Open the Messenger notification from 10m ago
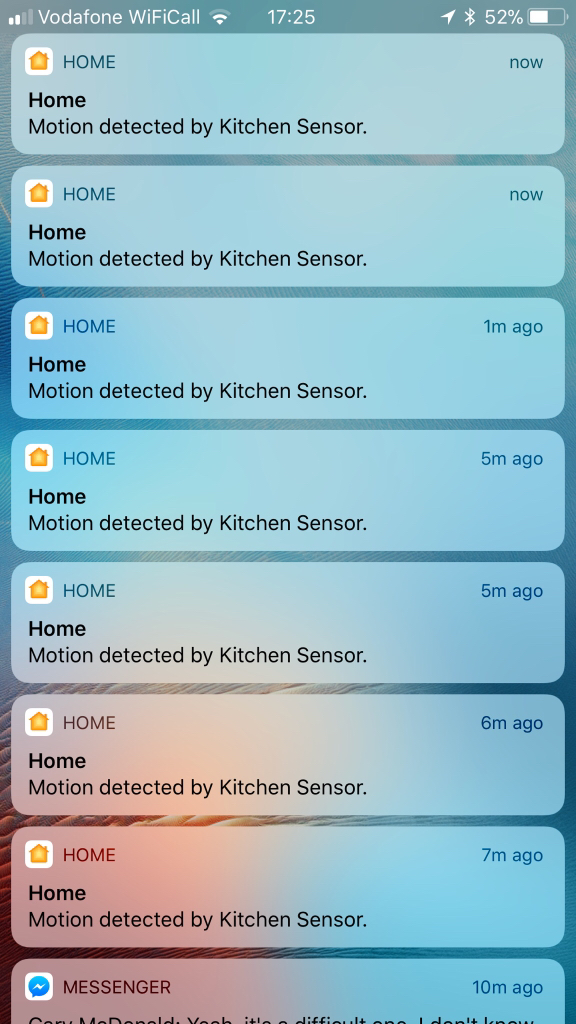Screen dimensions: 576x1024 [288, 991]
